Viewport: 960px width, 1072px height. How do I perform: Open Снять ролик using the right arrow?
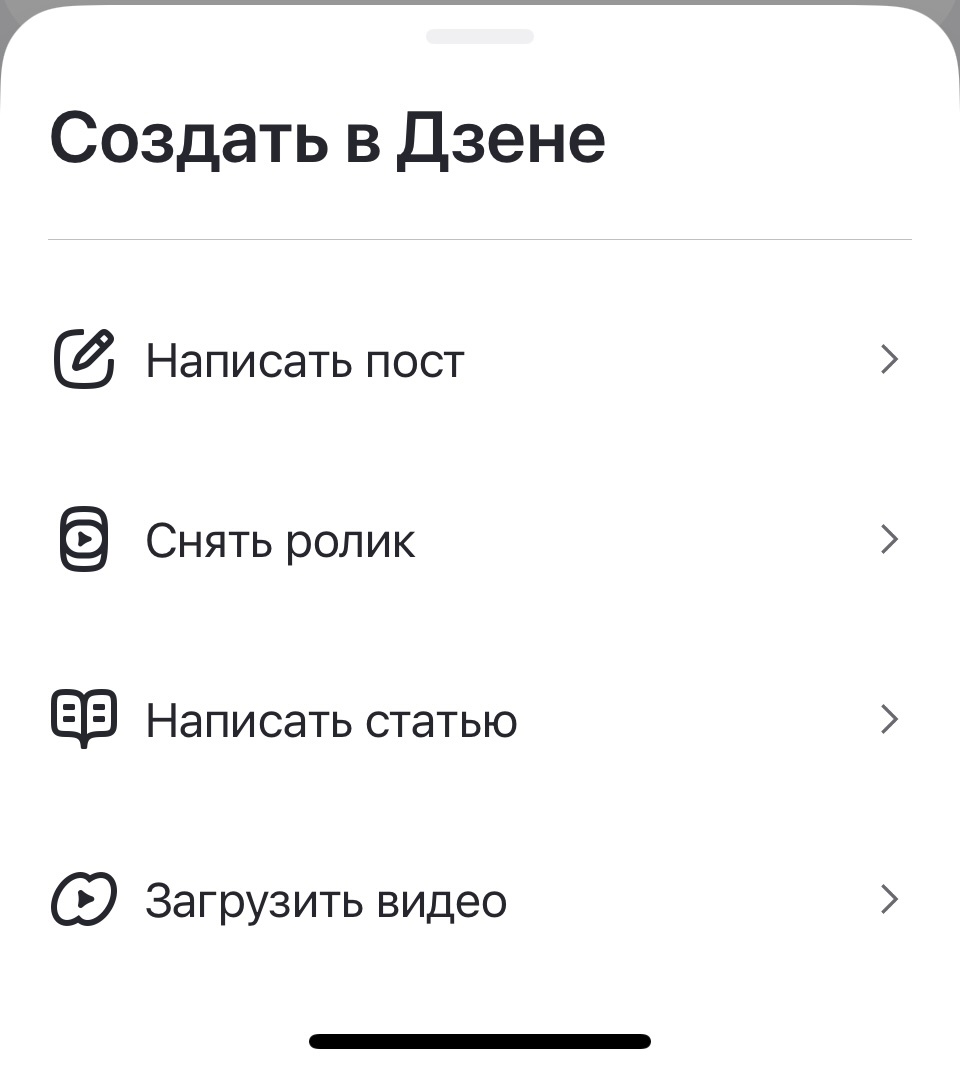click(x=889, y=540)
